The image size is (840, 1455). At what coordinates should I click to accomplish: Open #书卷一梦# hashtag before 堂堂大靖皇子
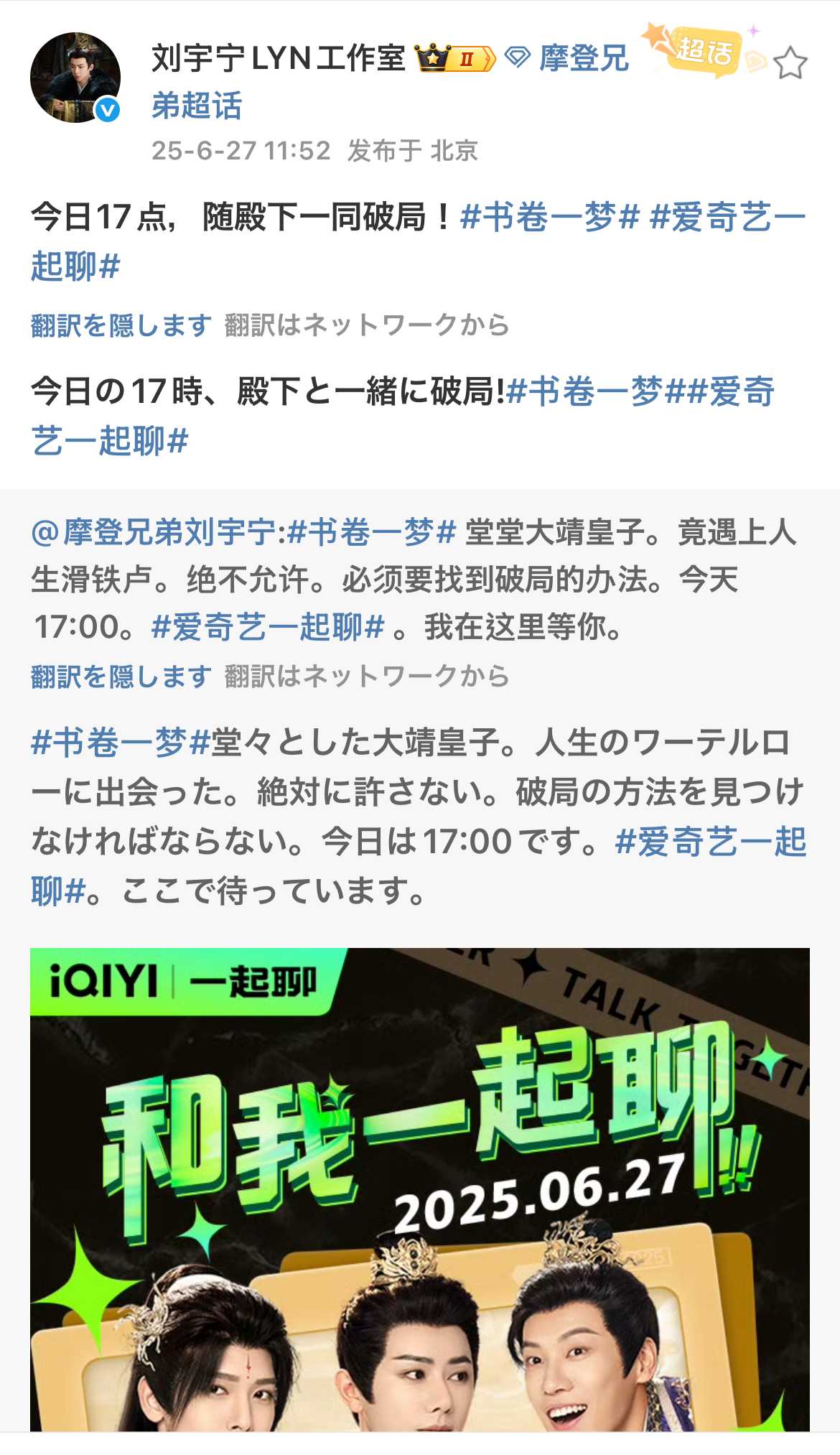[372, 532]
